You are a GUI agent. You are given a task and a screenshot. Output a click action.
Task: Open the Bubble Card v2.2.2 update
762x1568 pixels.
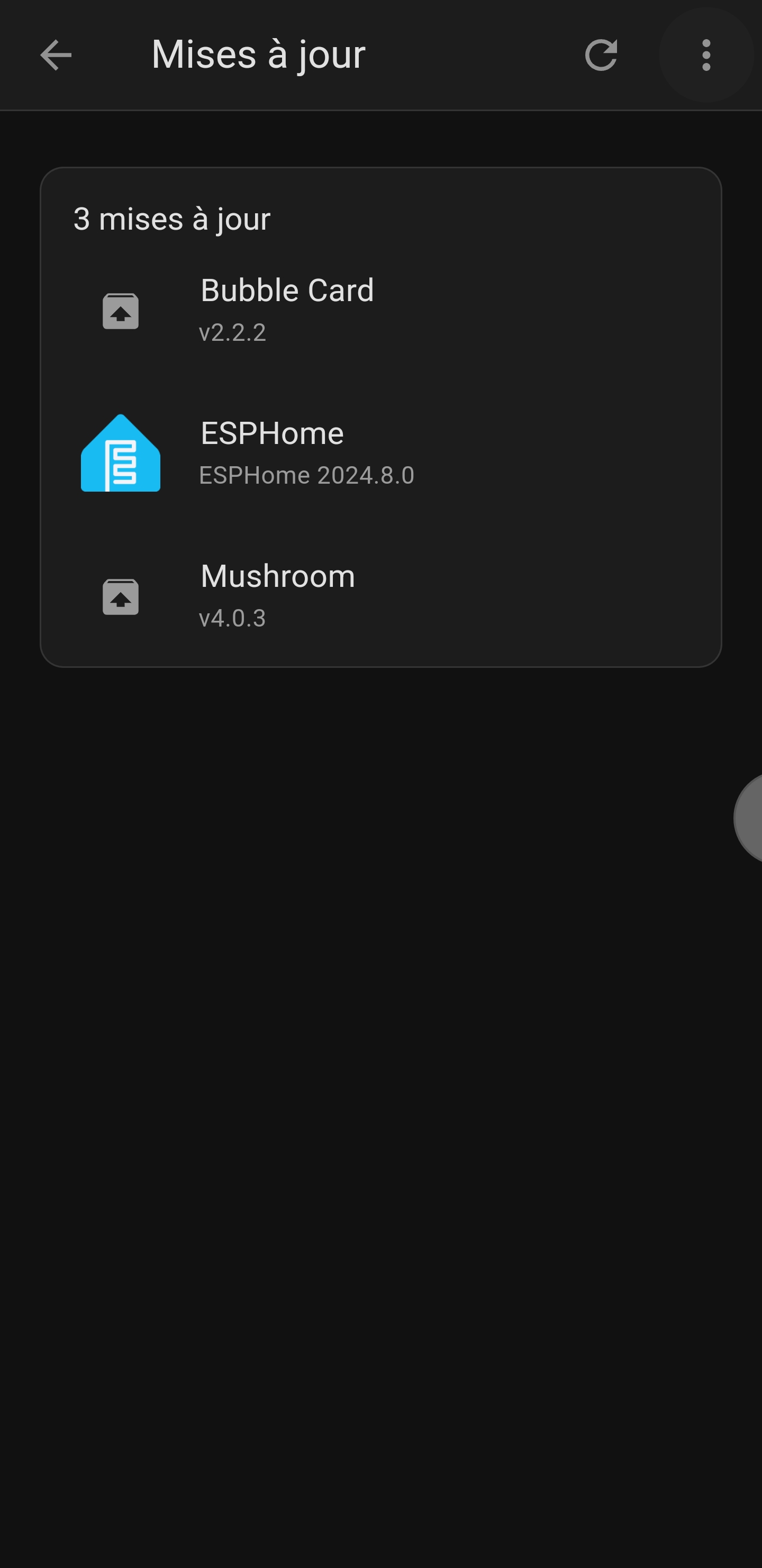[x=381, y=311]
